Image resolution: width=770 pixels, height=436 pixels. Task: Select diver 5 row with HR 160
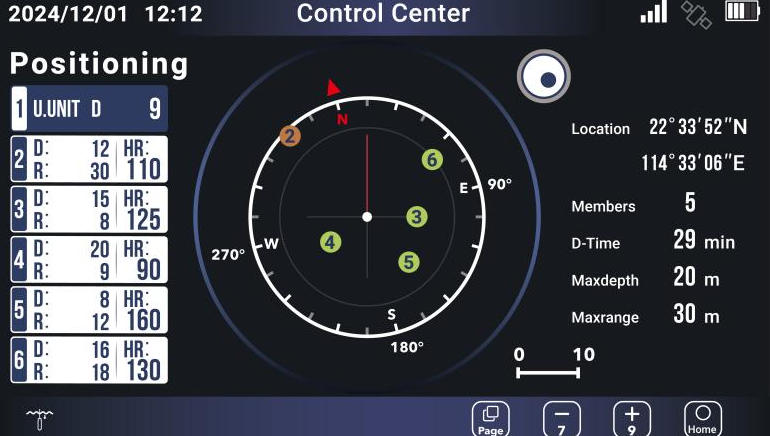point(89,309)
